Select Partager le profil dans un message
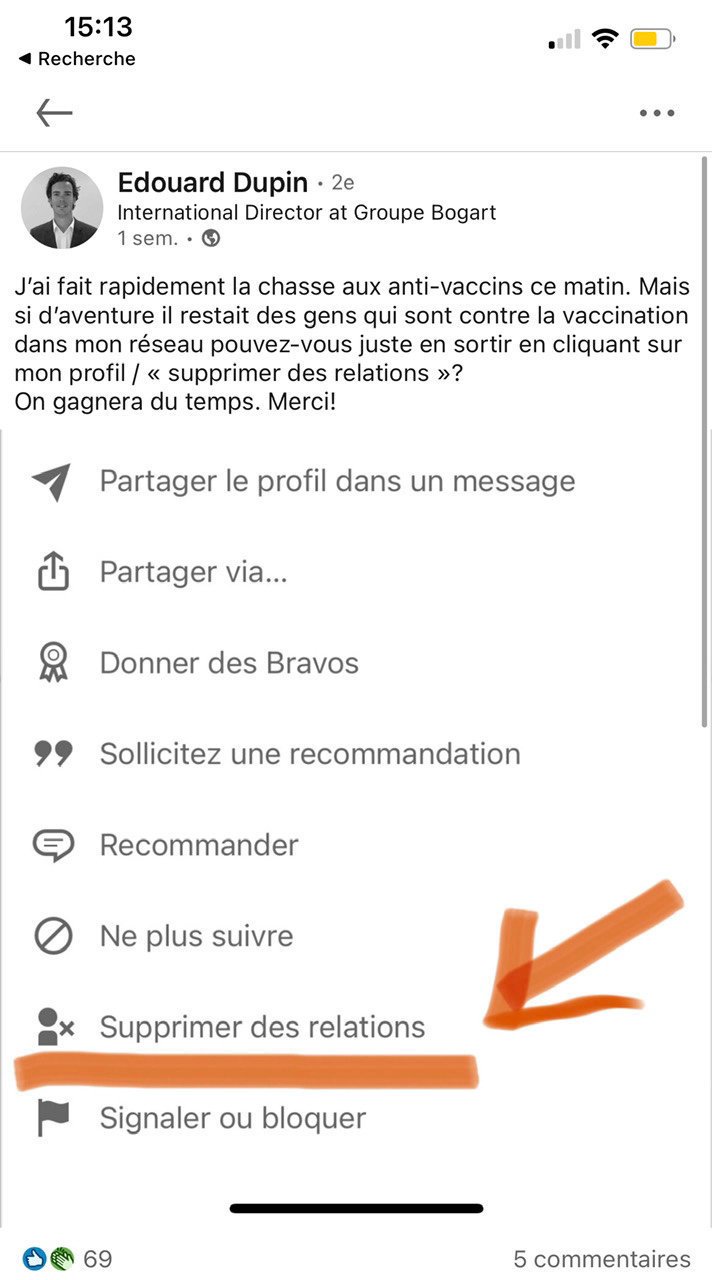The image size is (712, 1280). pos(337,481)
